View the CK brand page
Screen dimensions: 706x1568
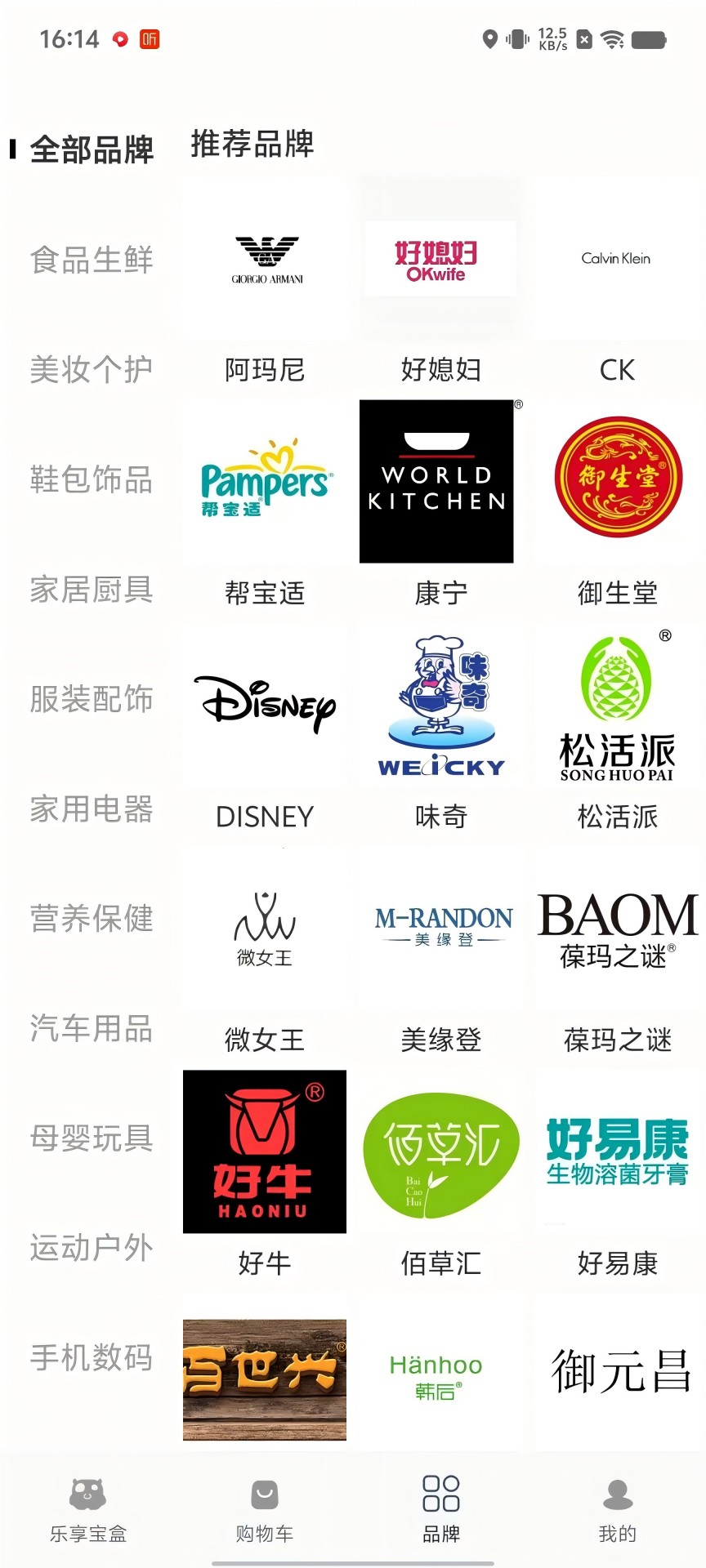pos(617,260)
